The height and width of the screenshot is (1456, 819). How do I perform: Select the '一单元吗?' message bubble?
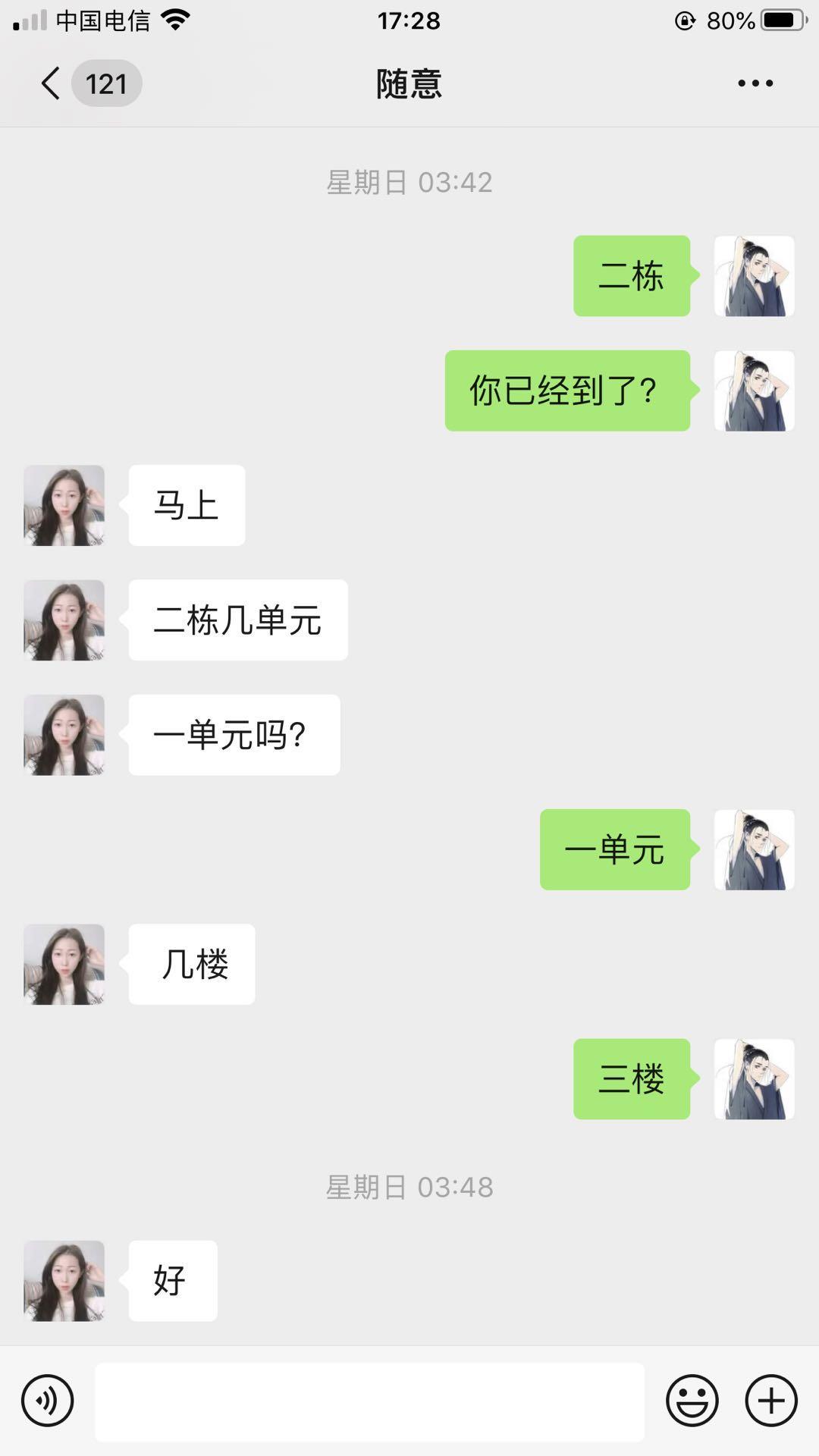click(x=233, y=734)
